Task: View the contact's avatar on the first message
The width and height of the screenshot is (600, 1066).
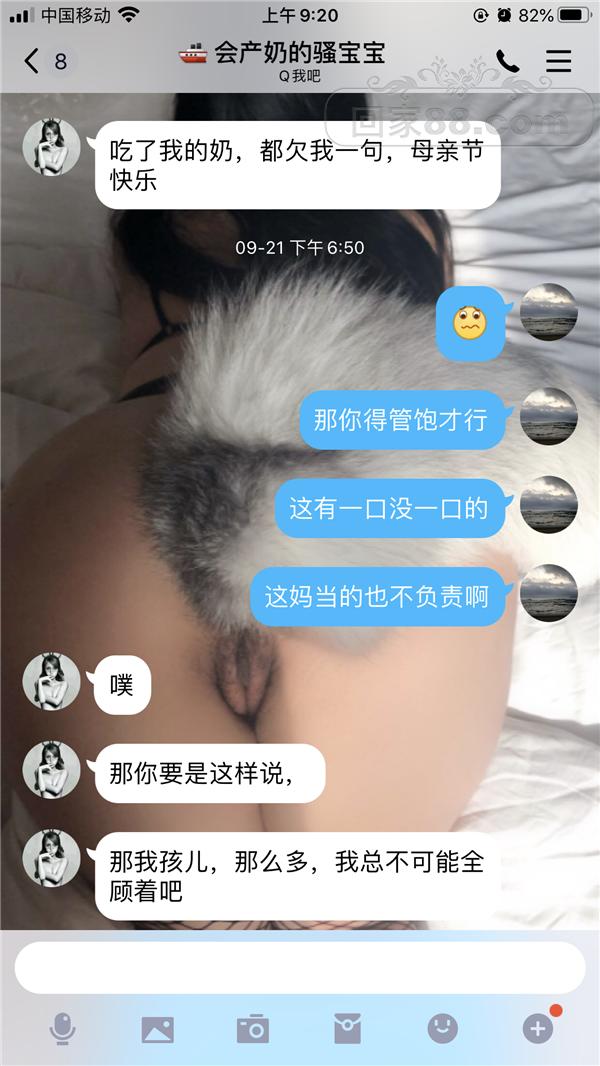Action: point(51,147)
